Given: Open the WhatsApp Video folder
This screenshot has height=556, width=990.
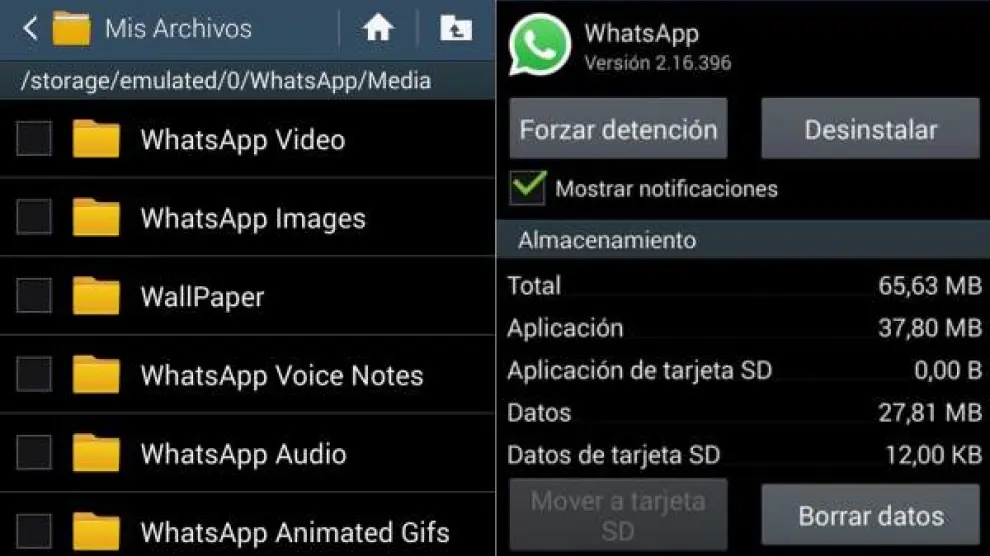Looking at the screenshot, I should coord(242,140).
